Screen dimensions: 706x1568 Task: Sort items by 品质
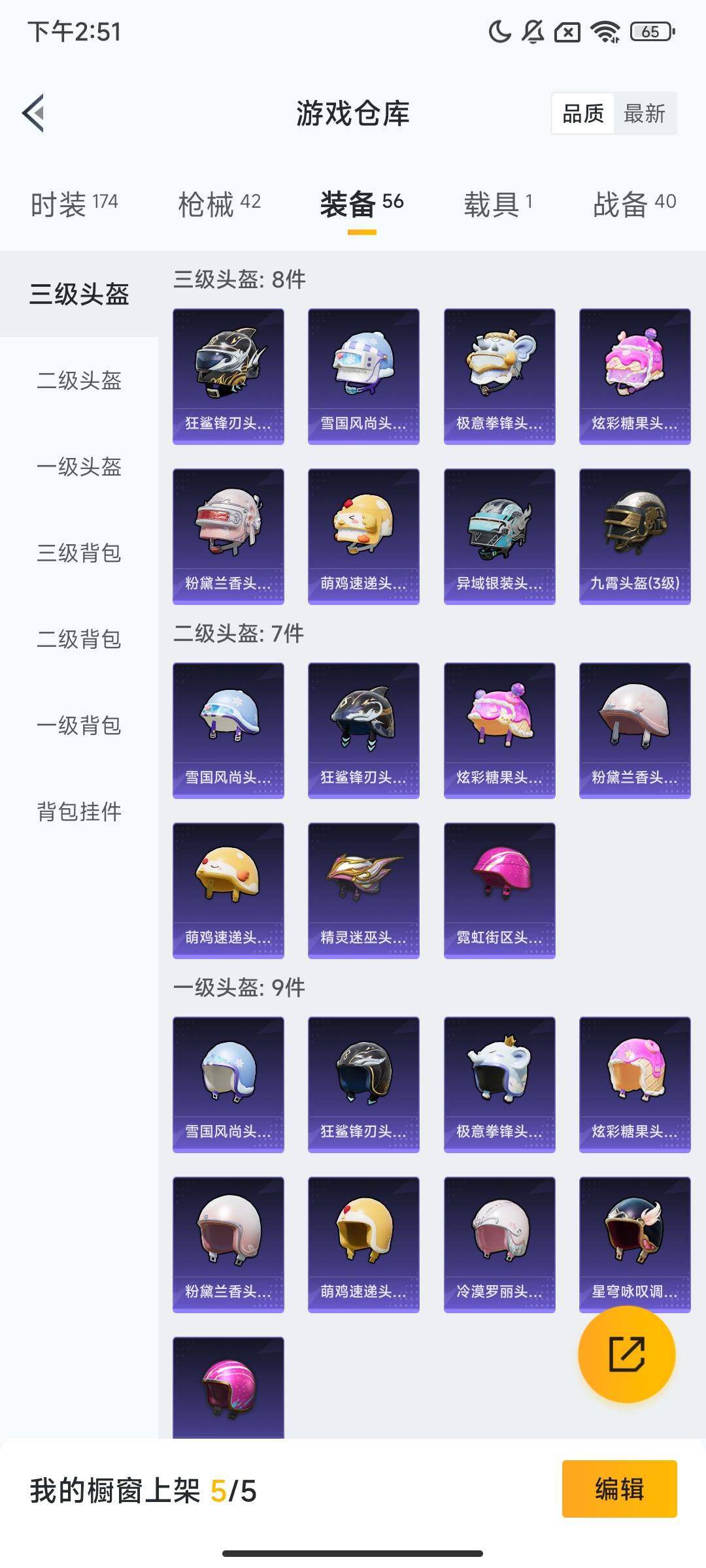tap(582, 114)
